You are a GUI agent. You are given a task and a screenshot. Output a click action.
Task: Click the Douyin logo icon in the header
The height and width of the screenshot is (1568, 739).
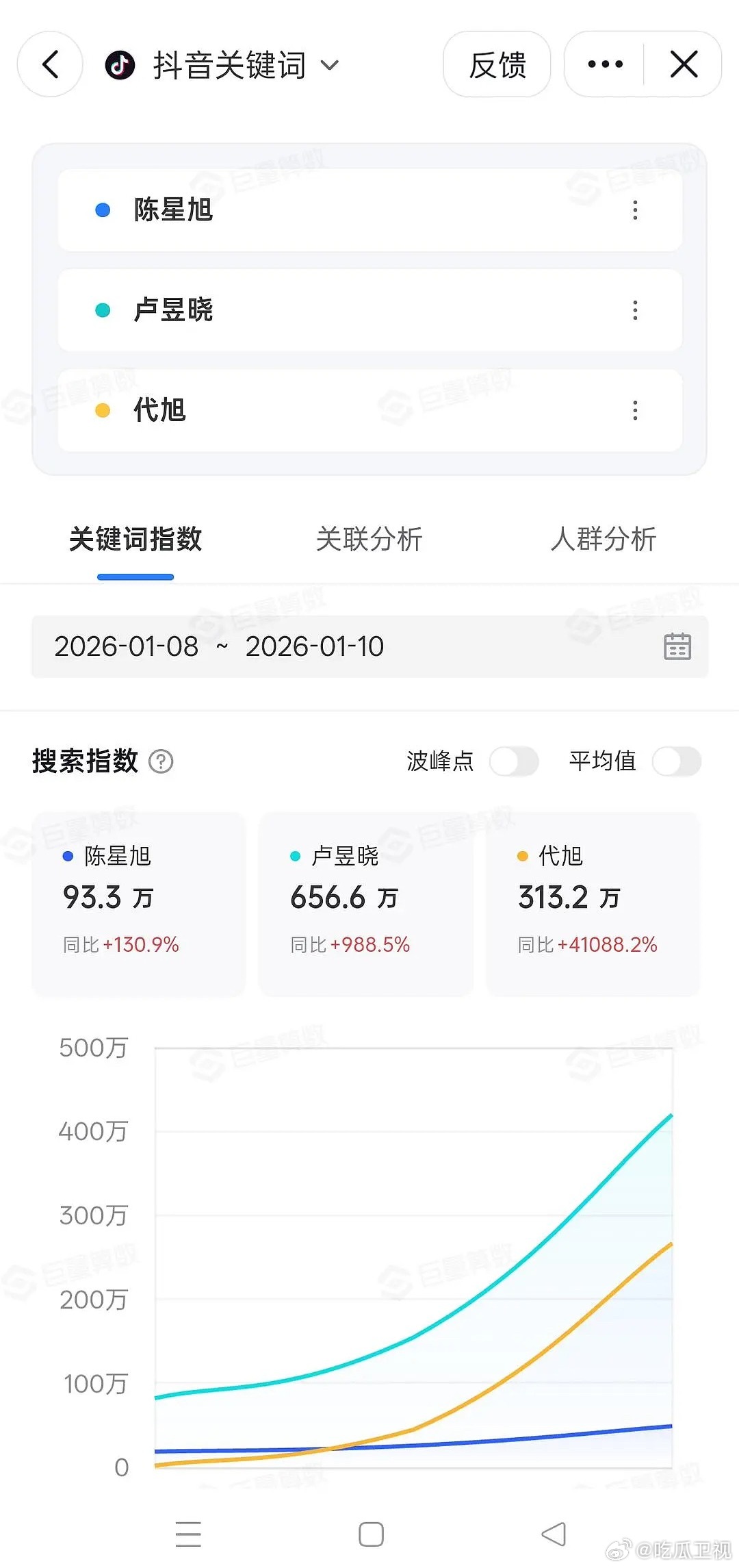[x=120, y=65]
